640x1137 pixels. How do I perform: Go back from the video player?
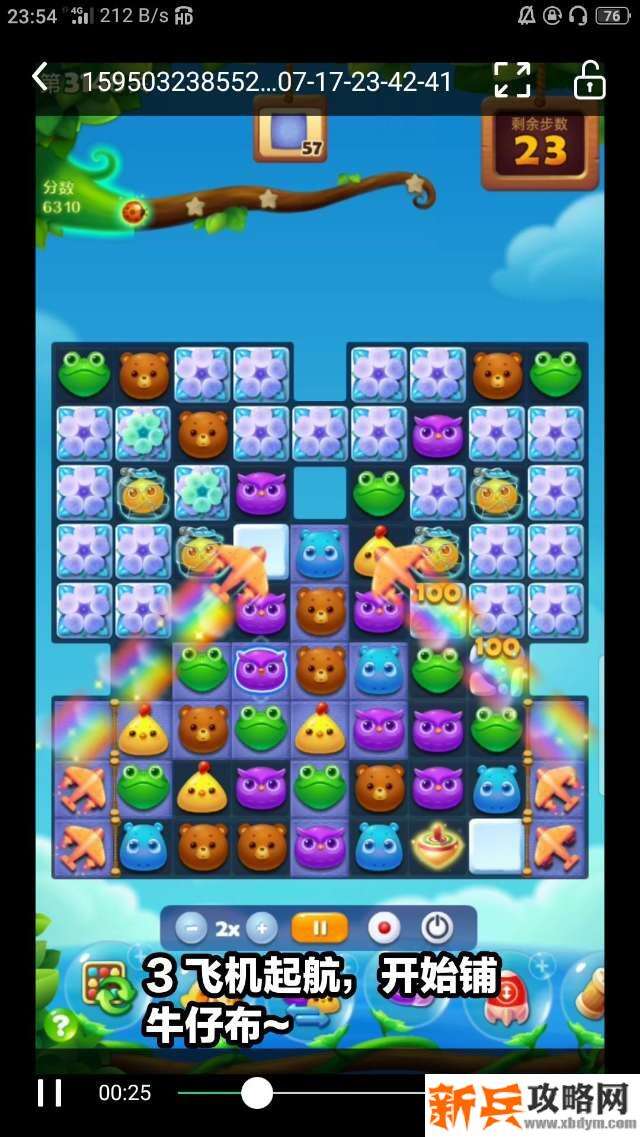coord(40,77)
